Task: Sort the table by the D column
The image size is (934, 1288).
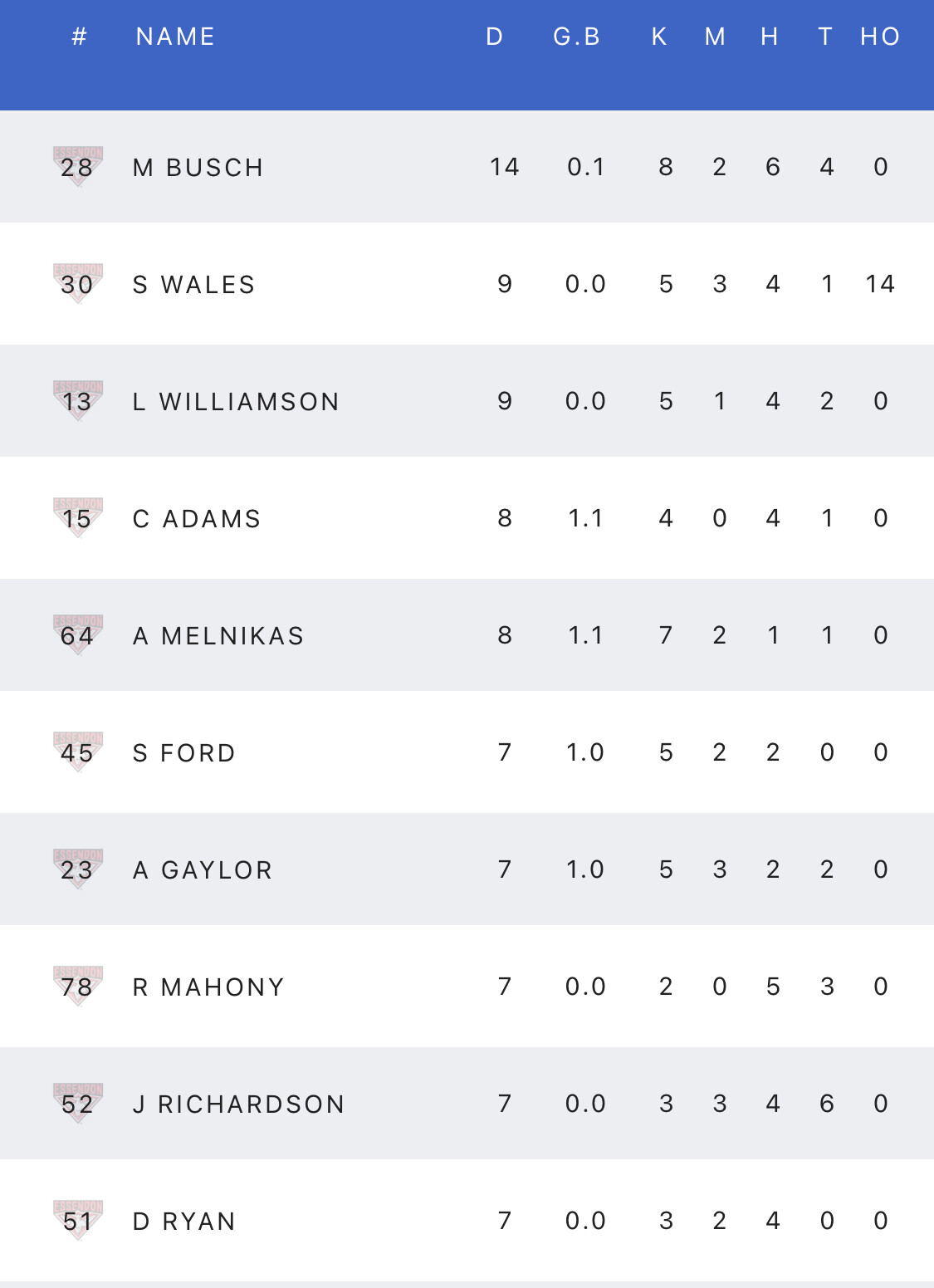Action: click(x=494, y=37)
